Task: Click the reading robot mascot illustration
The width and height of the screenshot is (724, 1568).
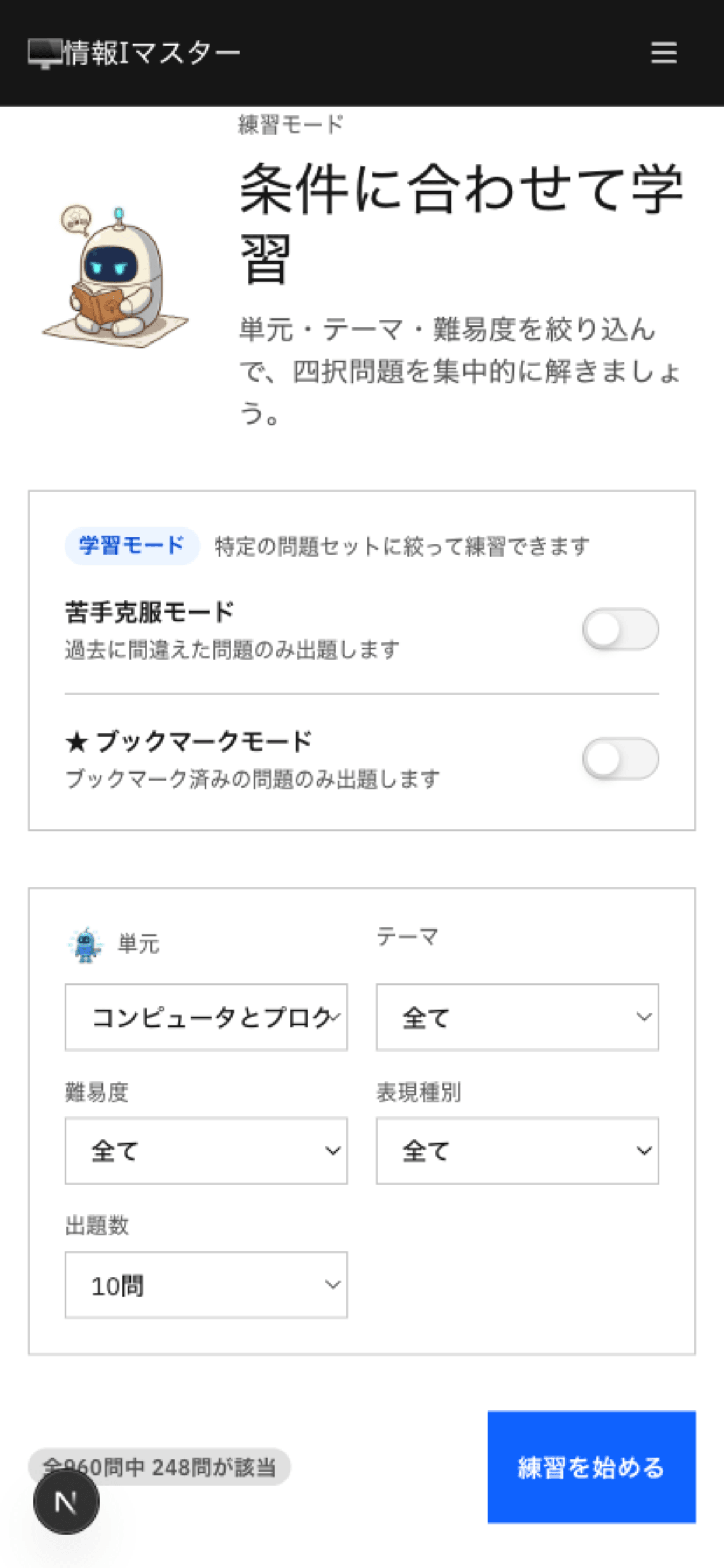Action: tap(115, 274)
